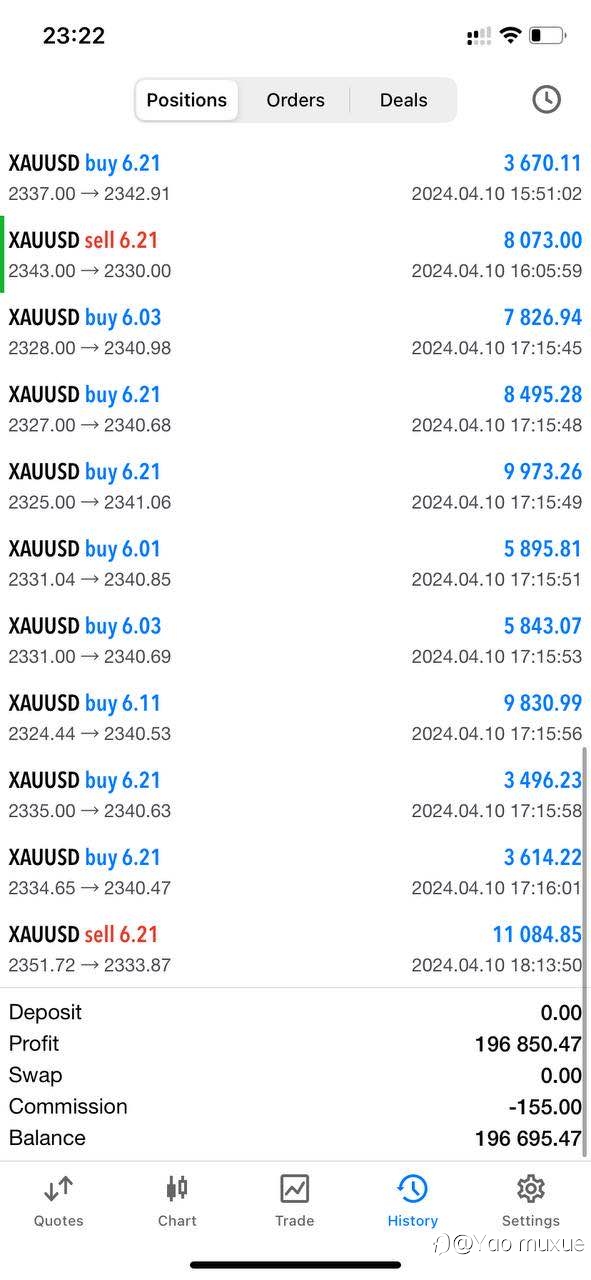View the position closed at 17:16:01
Image resolution: width=591 pixels, height=1280 pixels.
pos(295,870)
